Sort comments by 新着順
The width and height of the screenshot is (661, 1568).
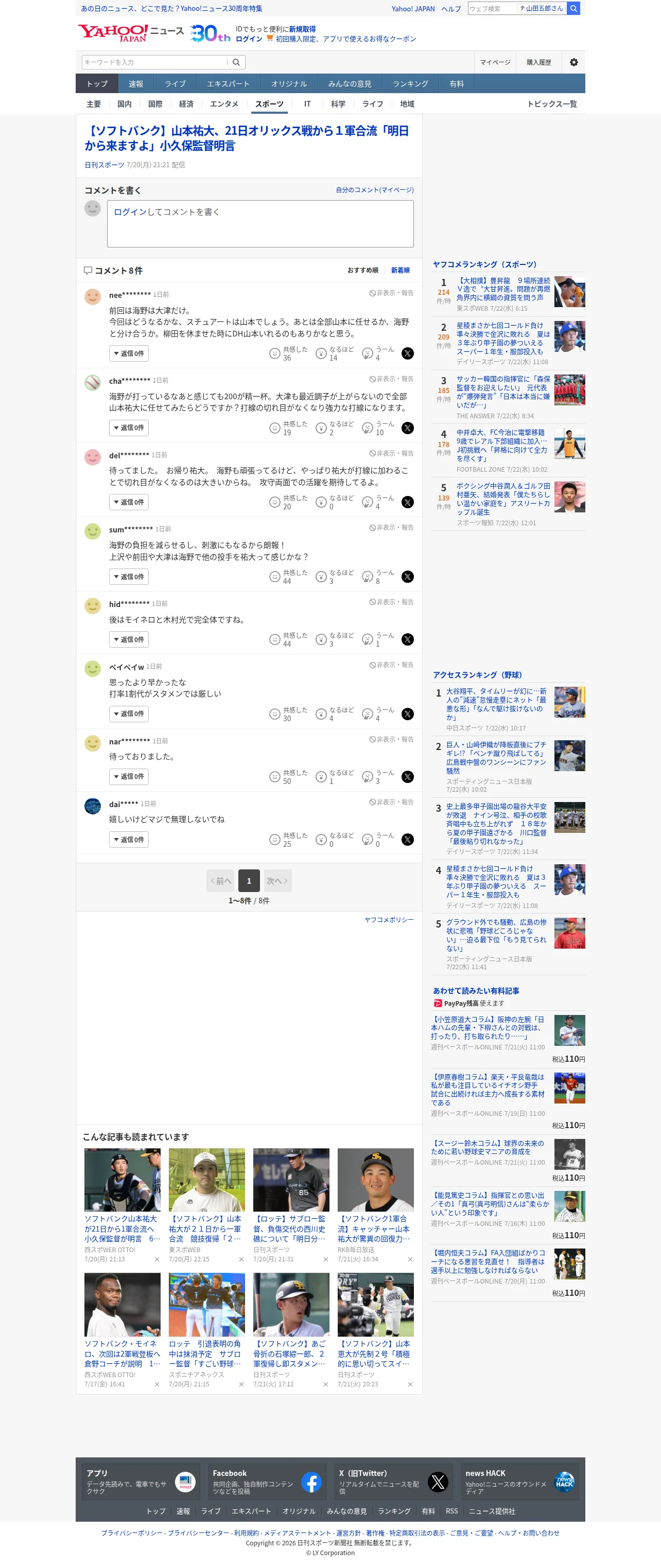pyautogui.click(x=401, y=270)
